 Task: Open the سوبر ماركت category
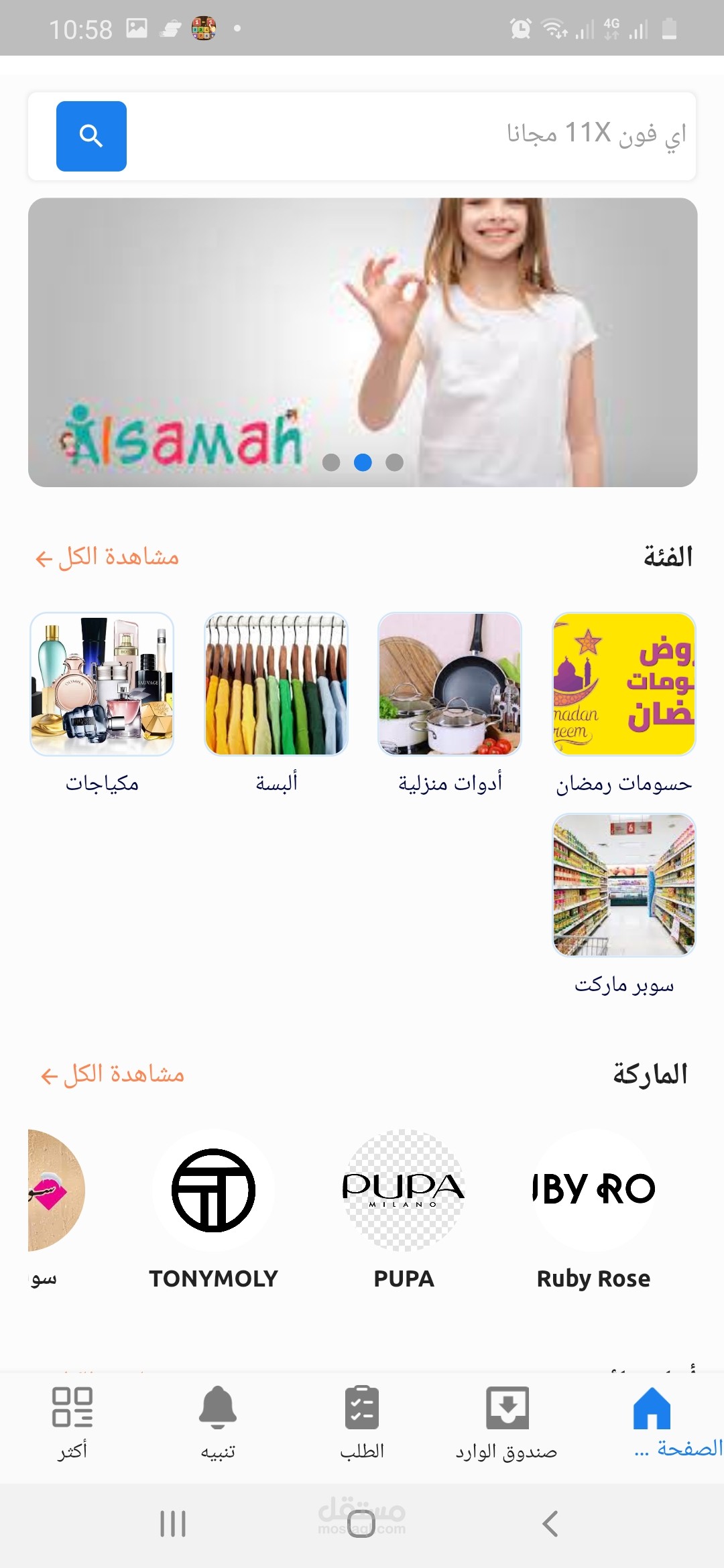[624, 885]
